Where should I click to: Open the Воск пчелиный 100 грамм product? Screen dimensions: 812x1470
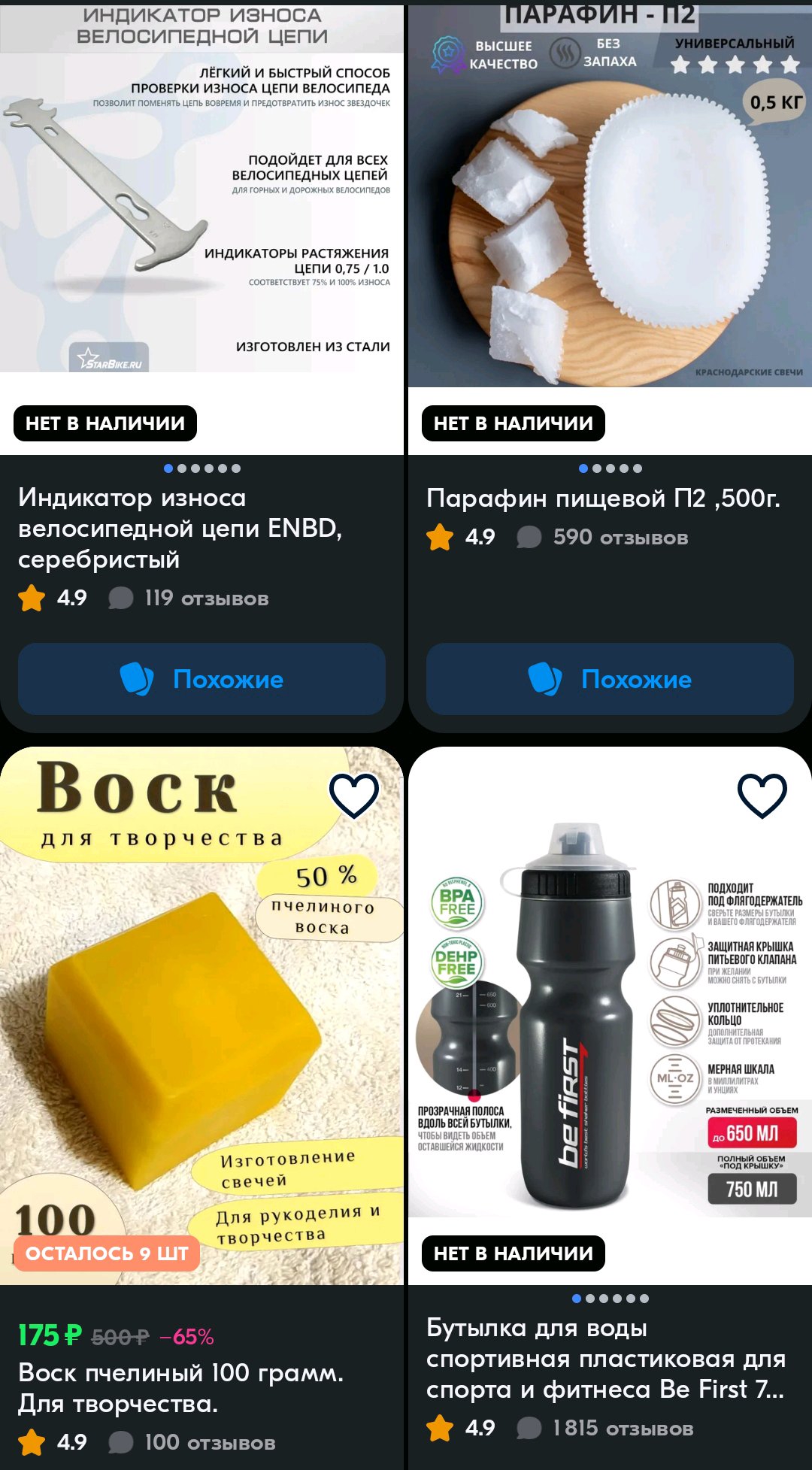tap(180, 1387)
